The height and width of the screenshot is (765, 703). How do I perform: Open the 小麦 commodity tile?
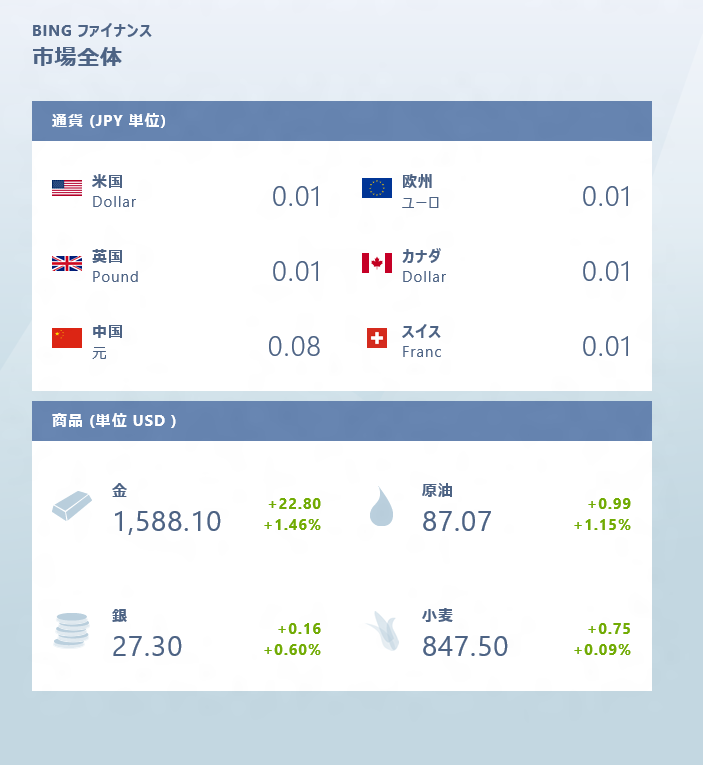(x=497, y=634)
